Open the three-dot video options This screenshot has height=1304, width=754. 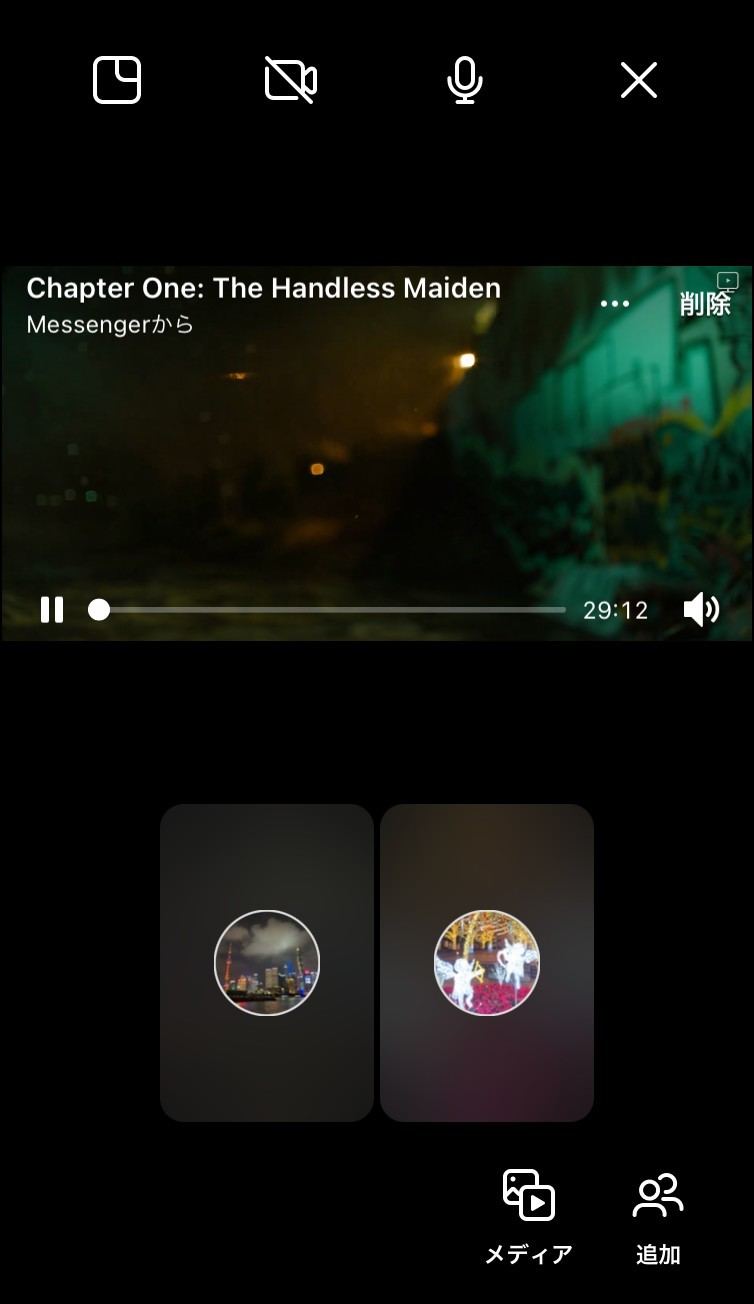click(x=615, y=303)
